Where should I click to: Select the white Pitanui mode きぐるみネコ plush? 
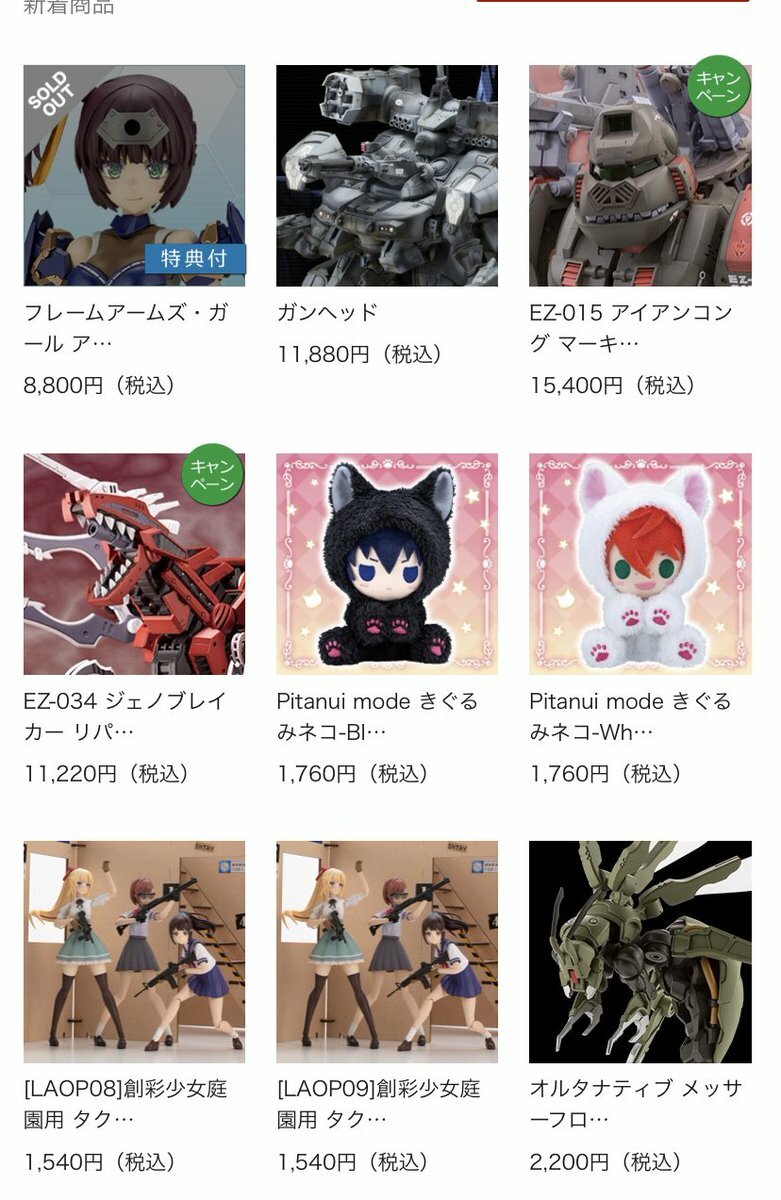(640, 564)
